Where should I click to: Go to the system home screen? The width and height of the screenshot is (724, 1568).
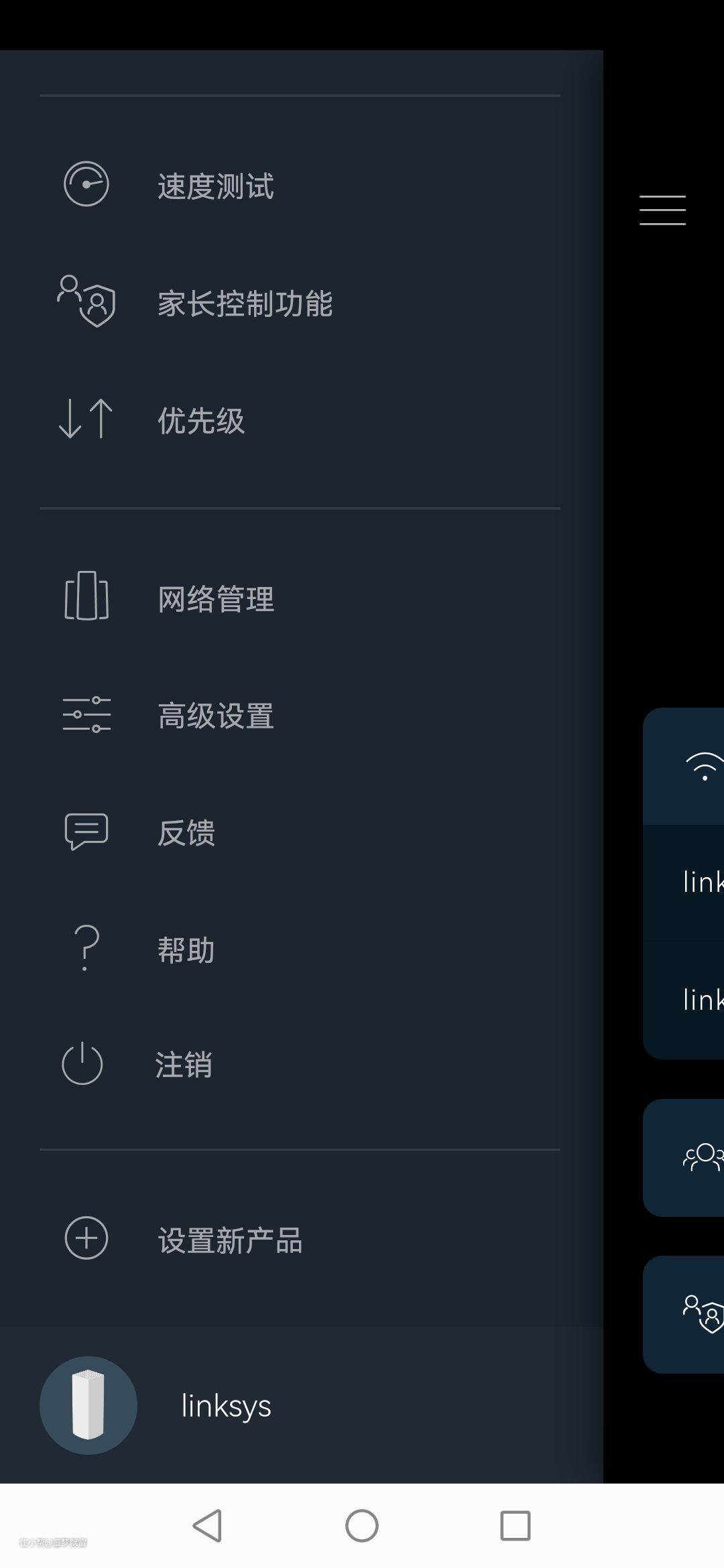click(x=362, y=1526)
